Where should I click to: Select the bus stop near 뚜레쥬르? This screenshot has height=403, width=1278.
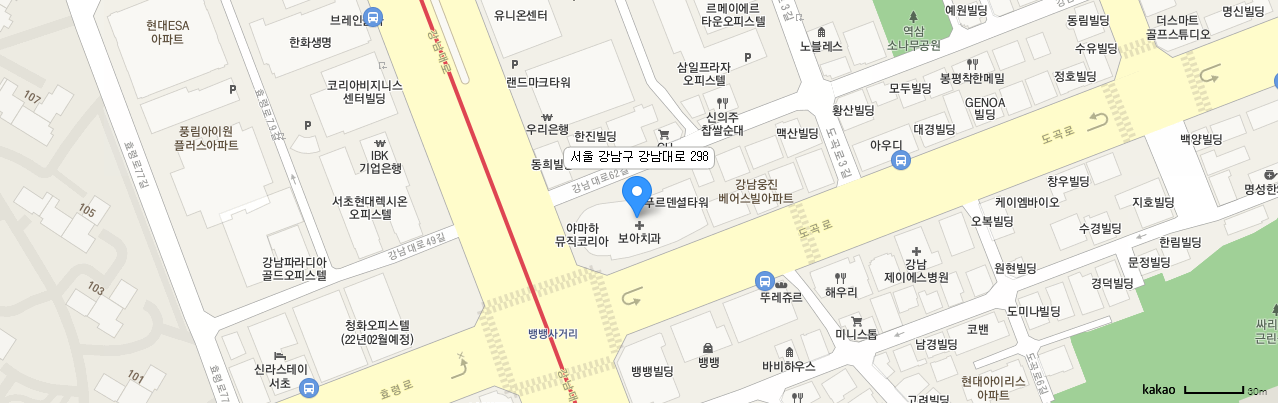tap(764, 281)
